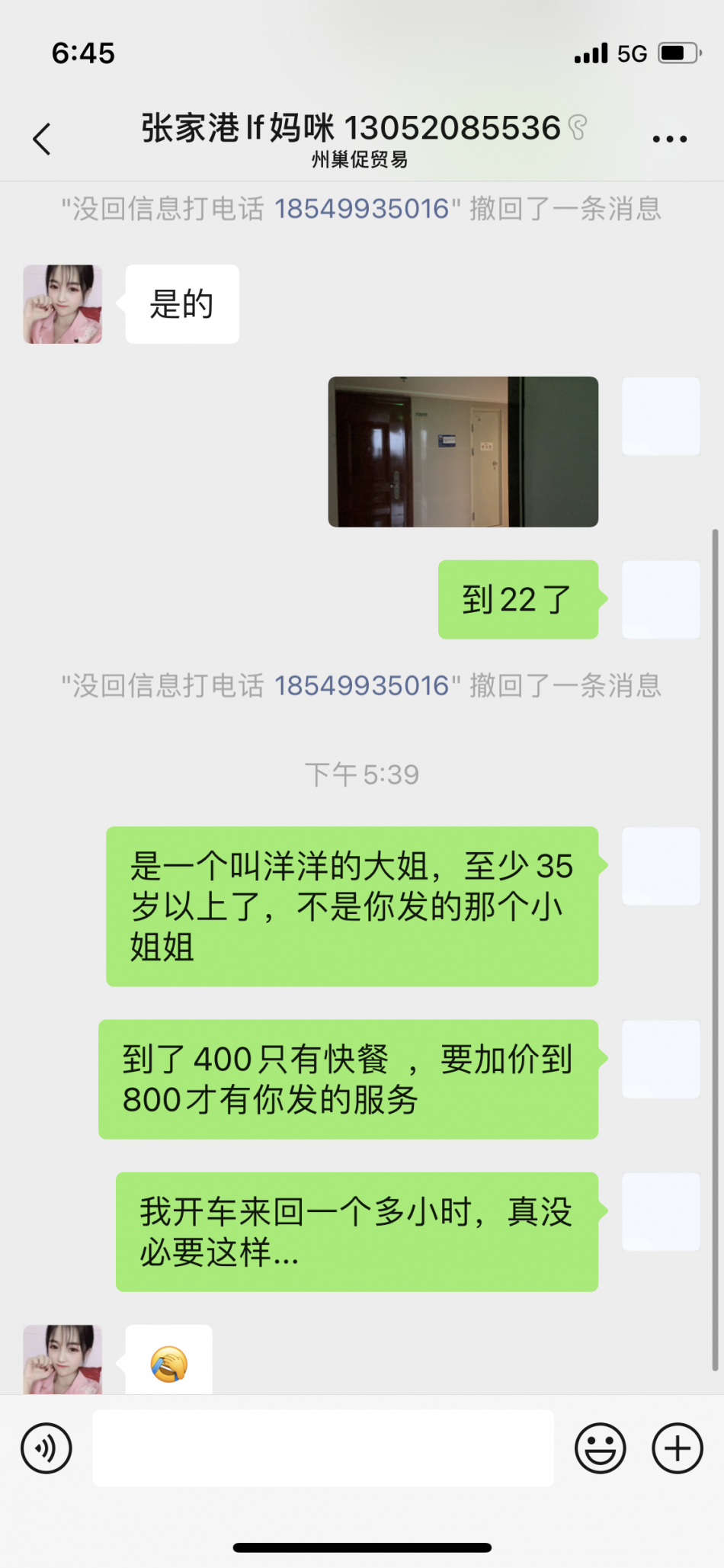Open the emoji sticker panel

[600, 1448]
